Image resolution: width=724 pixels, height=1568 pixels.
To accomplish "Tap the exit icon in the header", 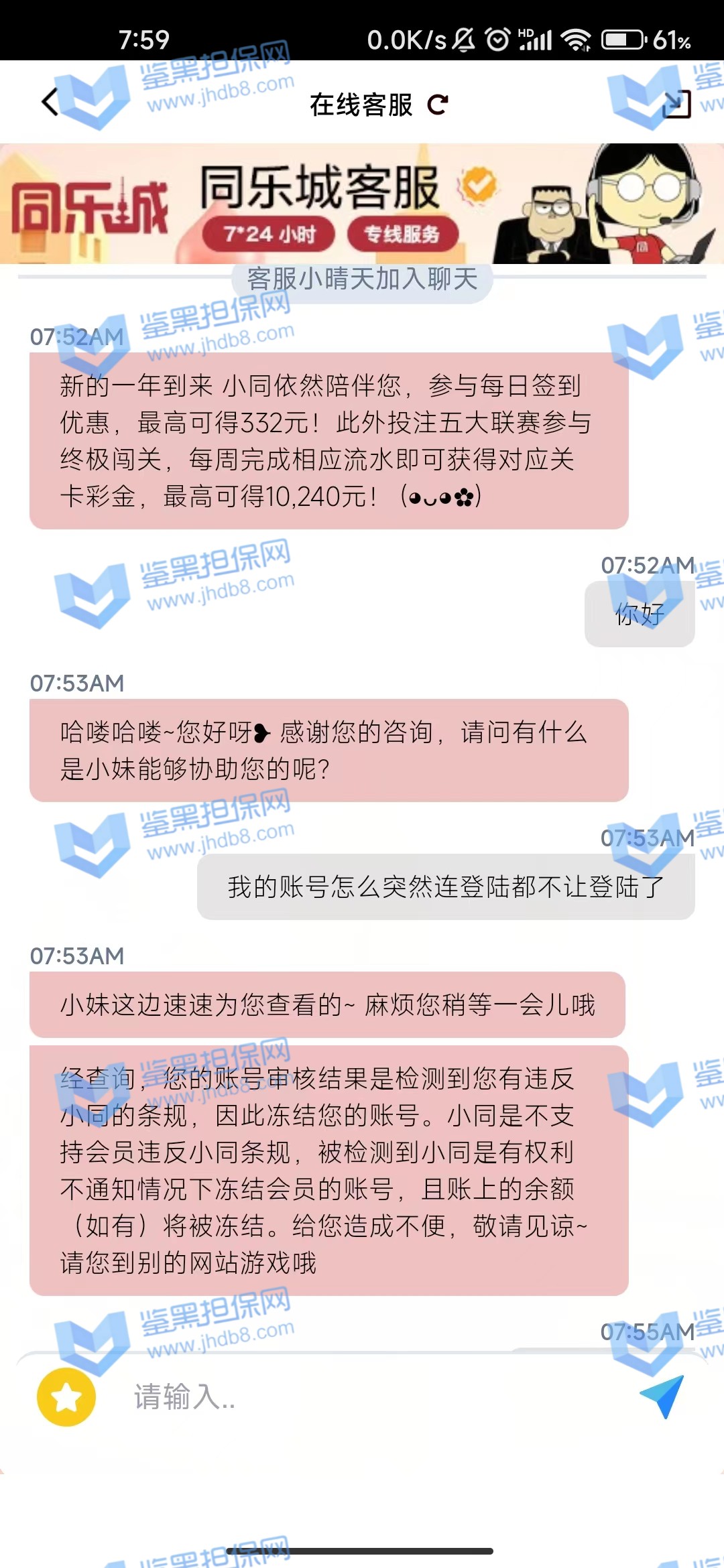I will pyautogui.click(x=676, y=105).
